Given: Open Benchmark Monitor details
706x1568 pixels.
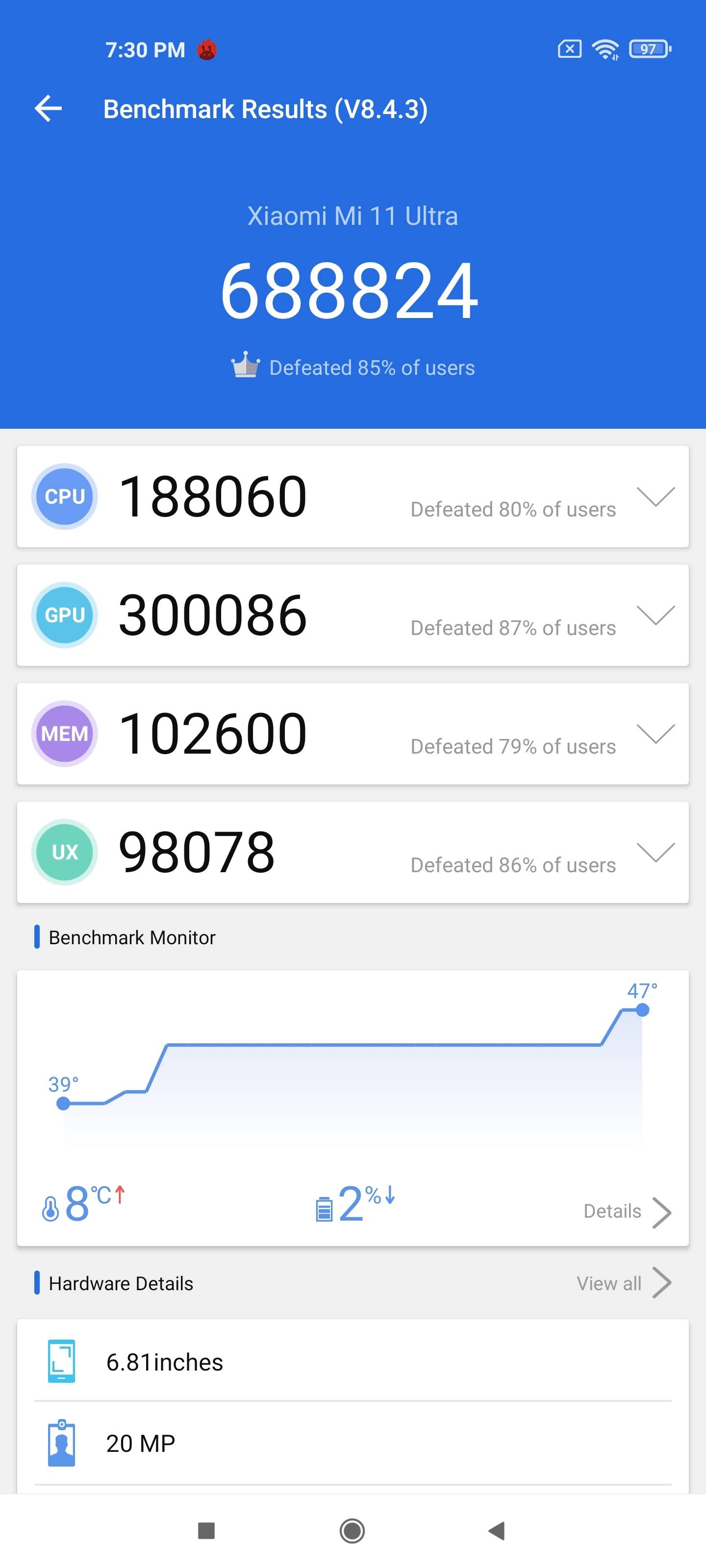Looking at the screenshot, I should pos(628,1211).
